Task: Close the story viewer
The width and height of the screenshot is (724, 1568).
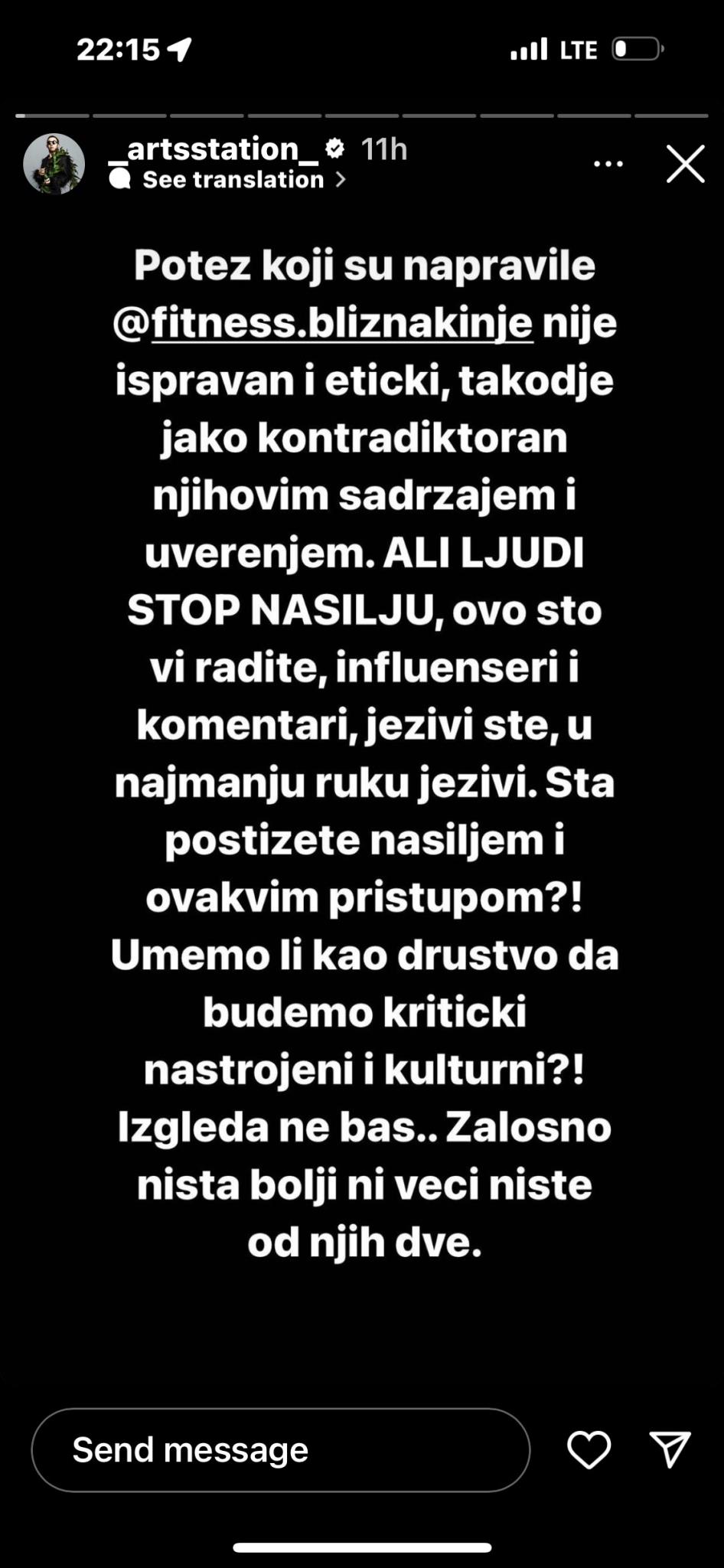Action: [685, 164]
